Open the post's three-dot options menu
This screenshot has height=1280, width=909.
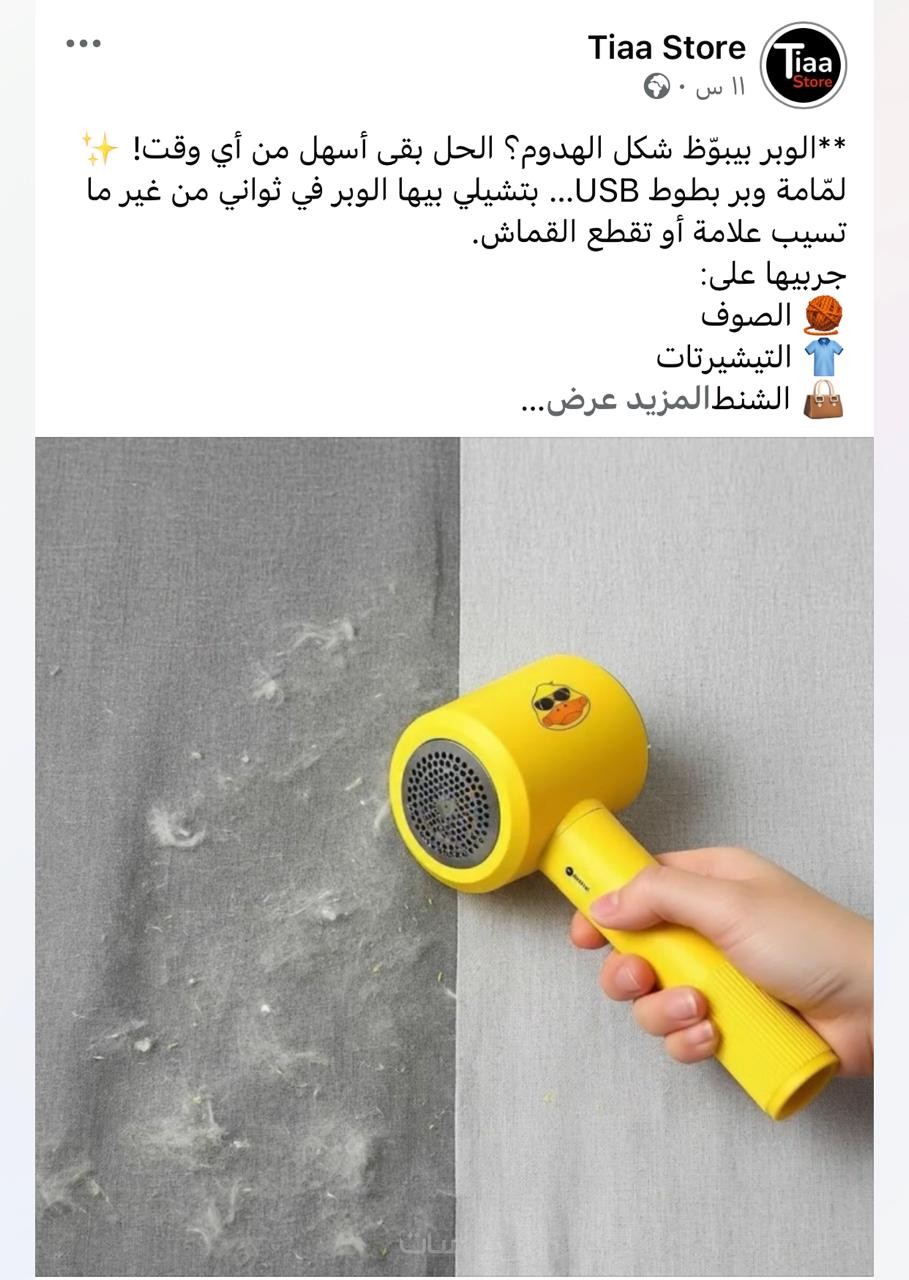point(83,43)
